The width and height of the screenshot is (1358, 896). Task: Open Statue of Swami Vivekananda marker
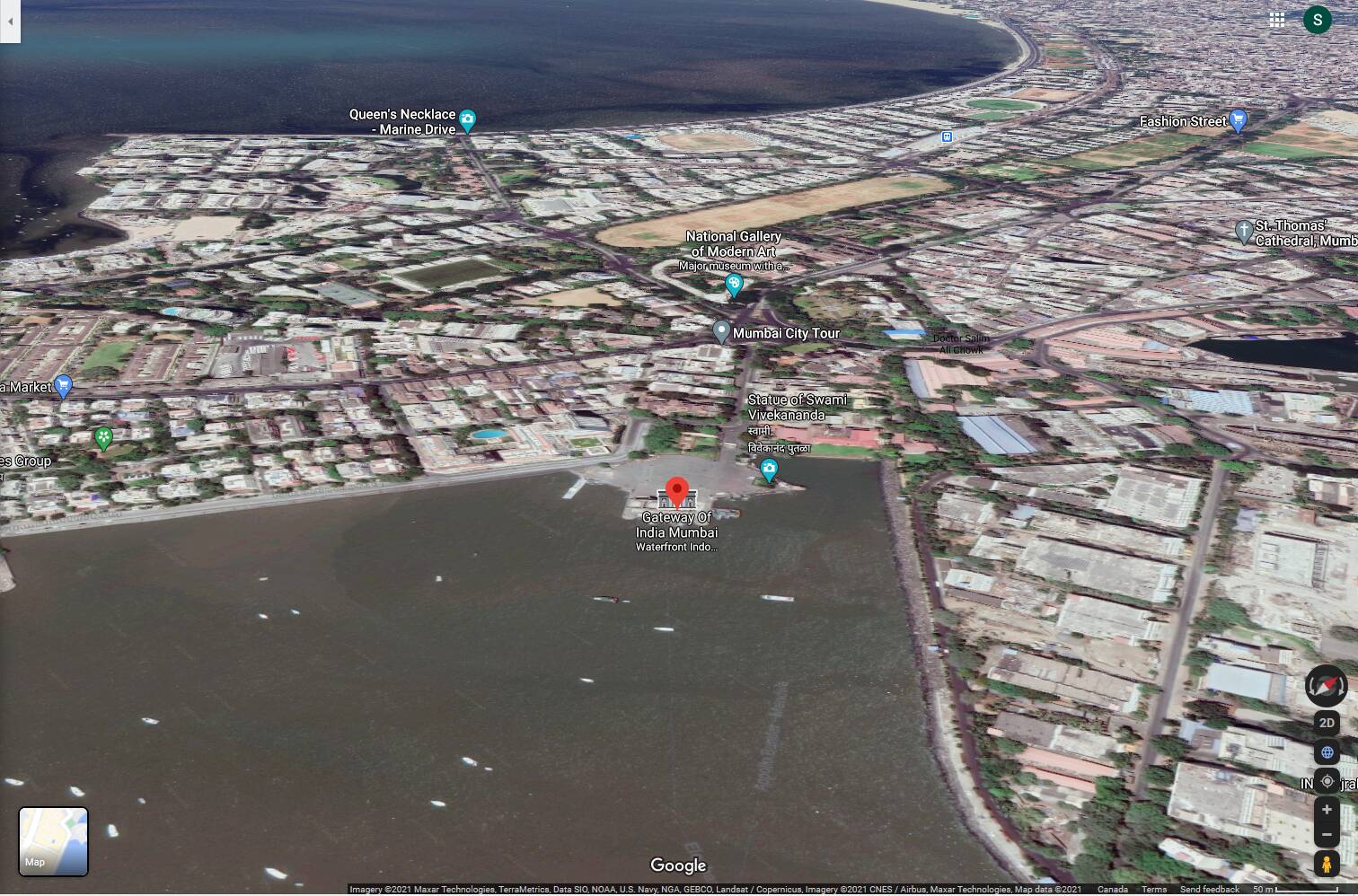click(769, 469)
